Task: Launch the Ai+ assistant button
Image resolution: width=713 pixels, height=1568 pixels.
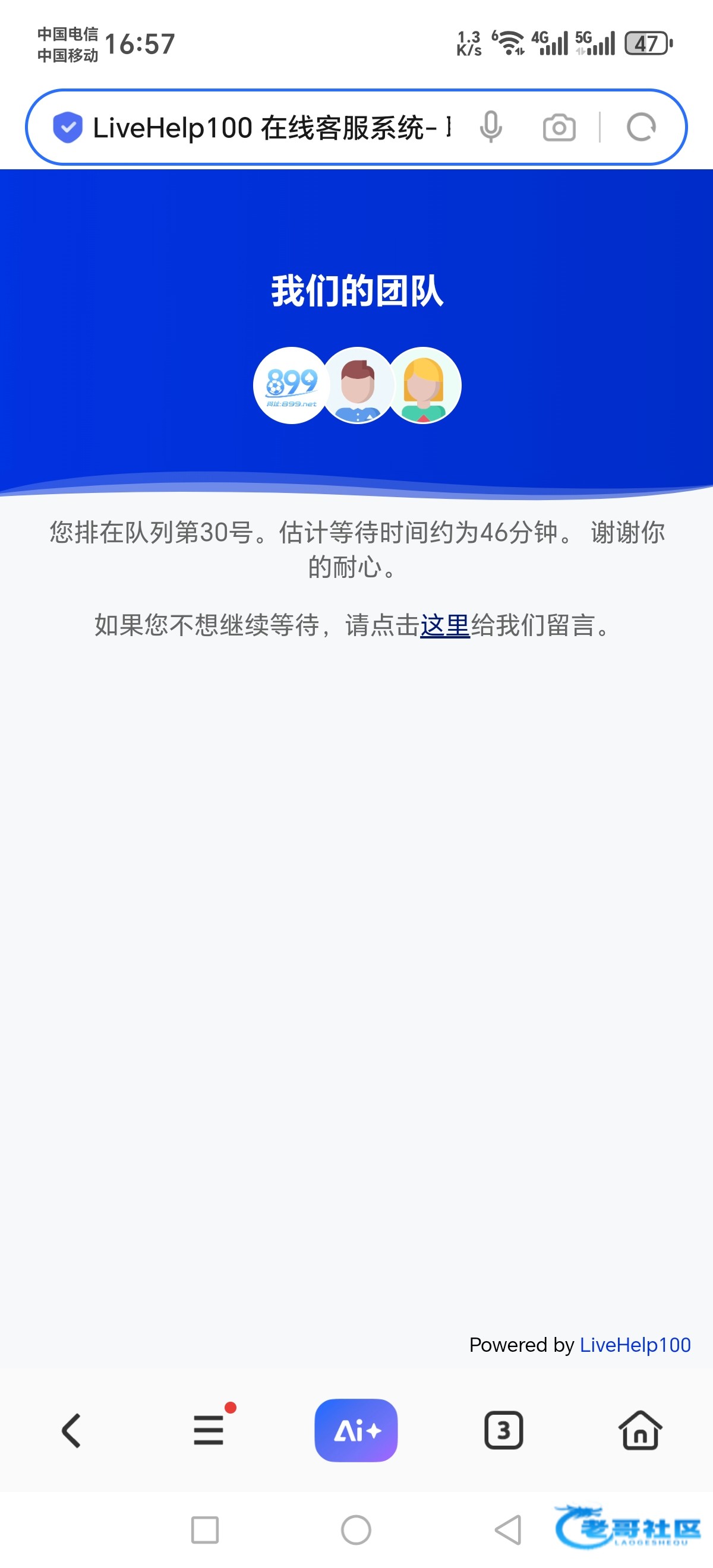Action: (356, 1430)
